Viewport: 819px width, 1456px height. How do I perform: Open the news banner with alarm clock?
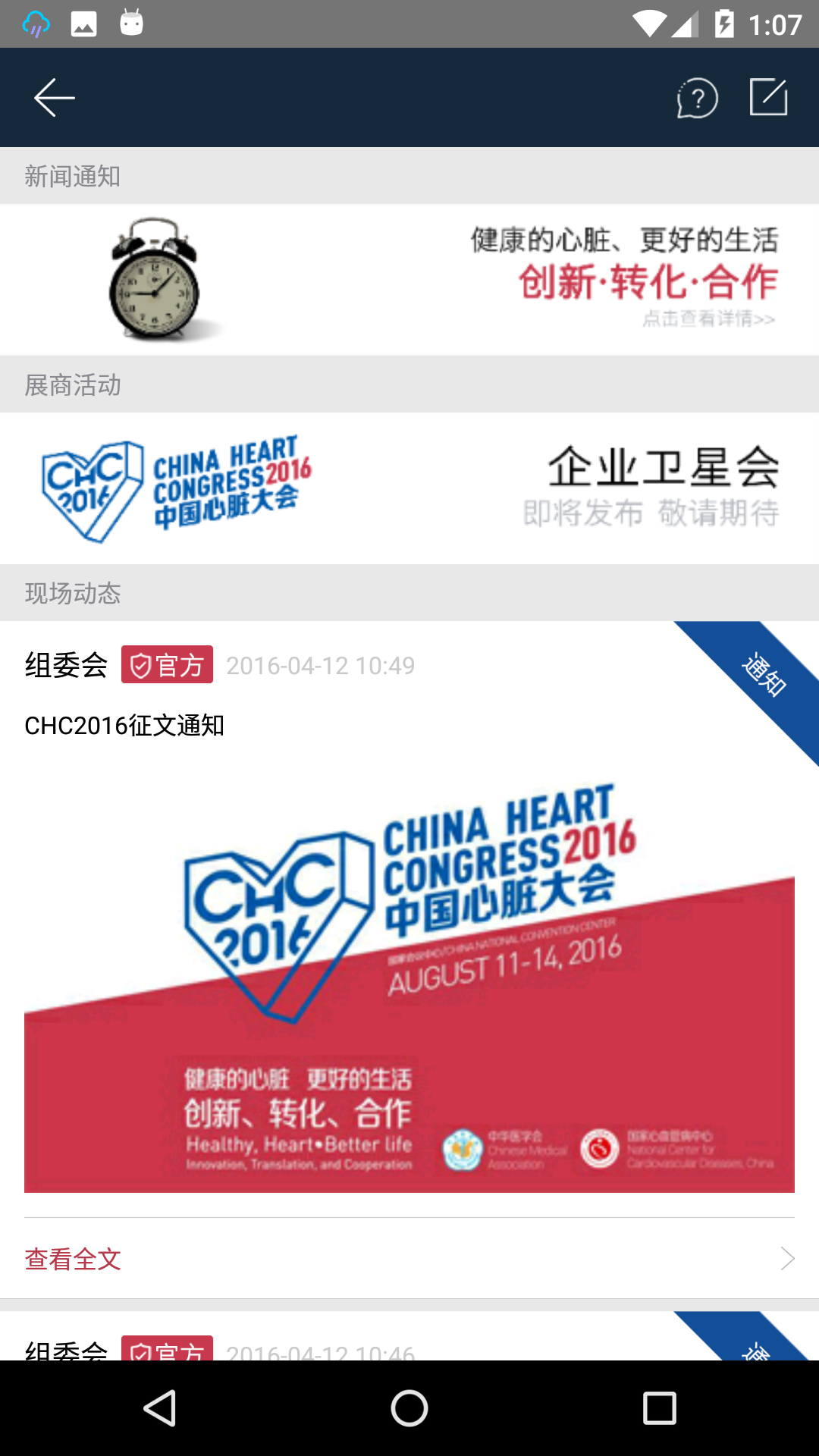[x=409, y=280]
